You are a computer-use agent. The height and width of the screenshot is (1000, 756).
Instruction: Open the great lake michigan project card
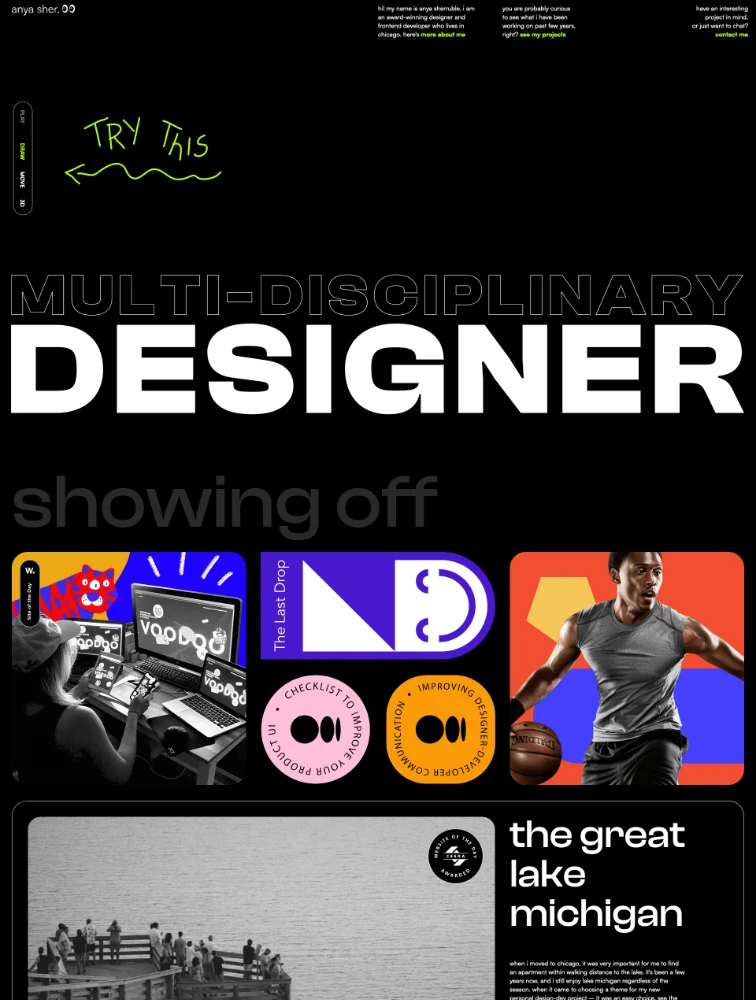(596, 873)
